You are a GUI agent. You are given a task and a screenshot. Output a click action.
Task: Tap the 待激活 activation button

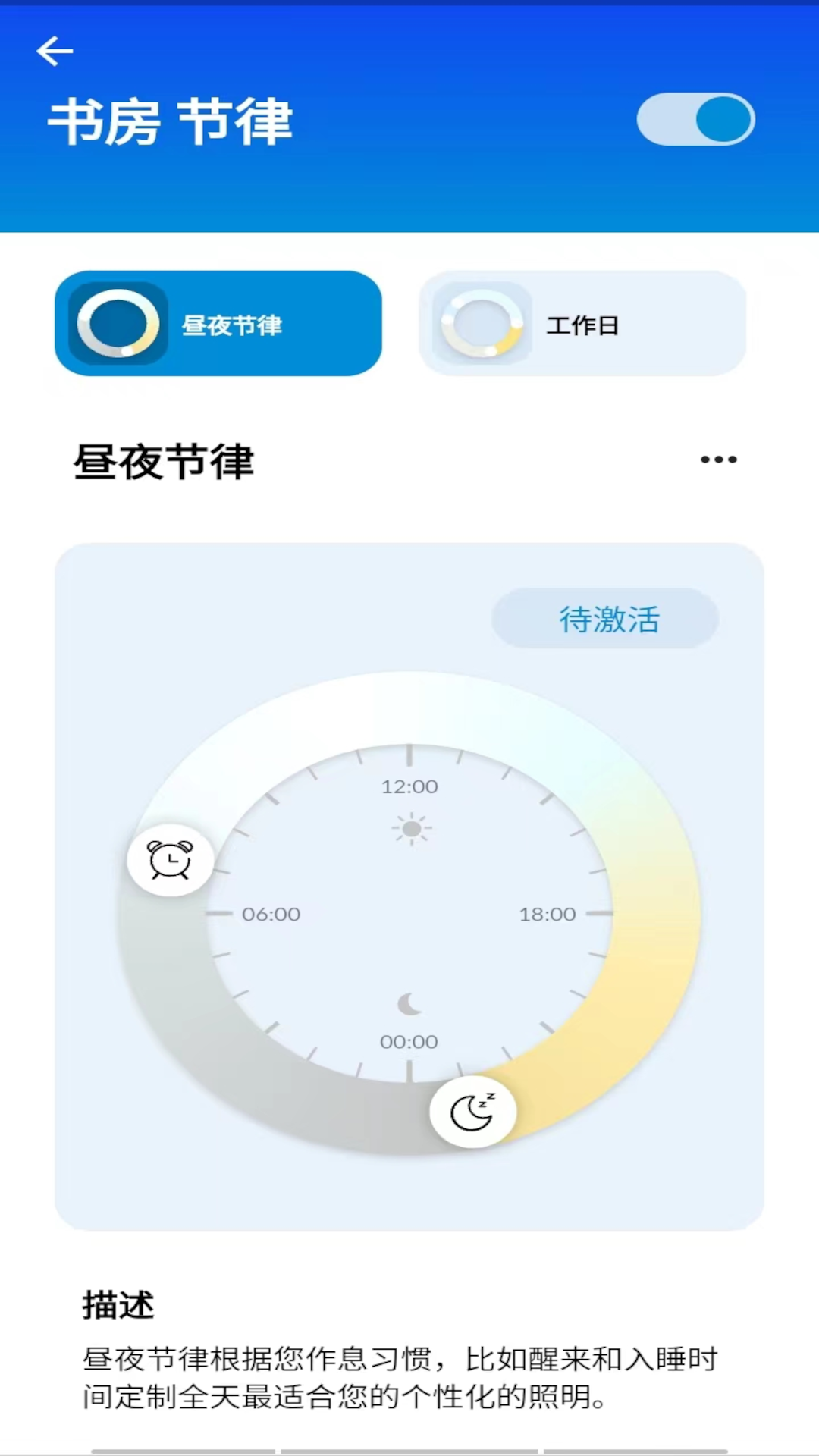605,619
